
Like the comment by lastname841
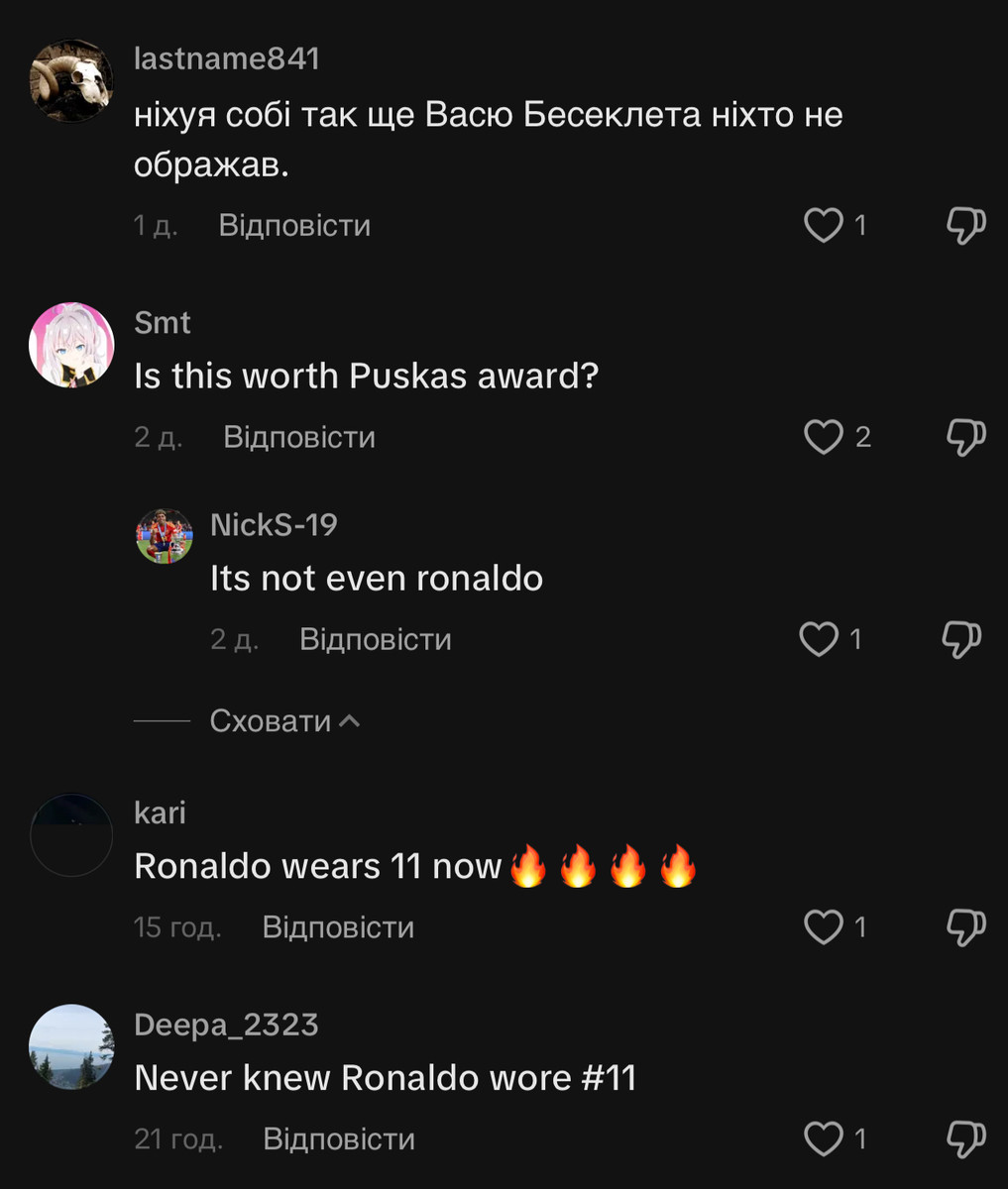[823, 226]
